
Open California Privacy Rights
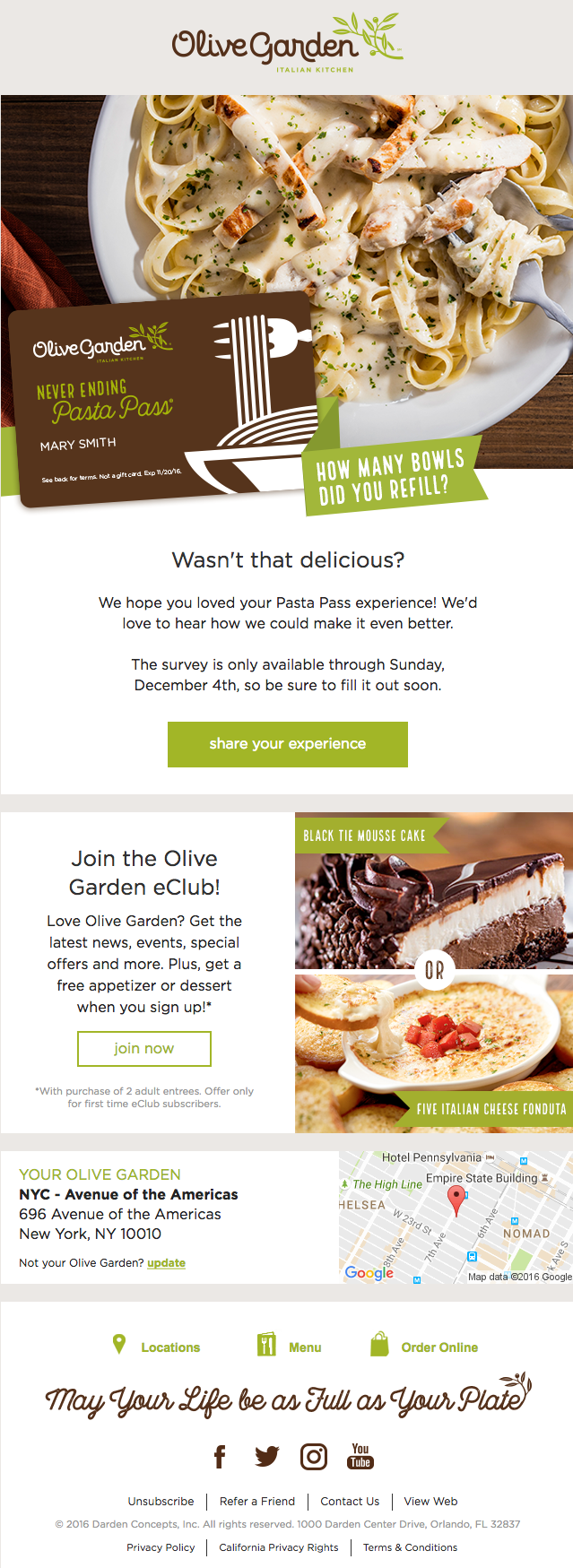coord(279,1546)
